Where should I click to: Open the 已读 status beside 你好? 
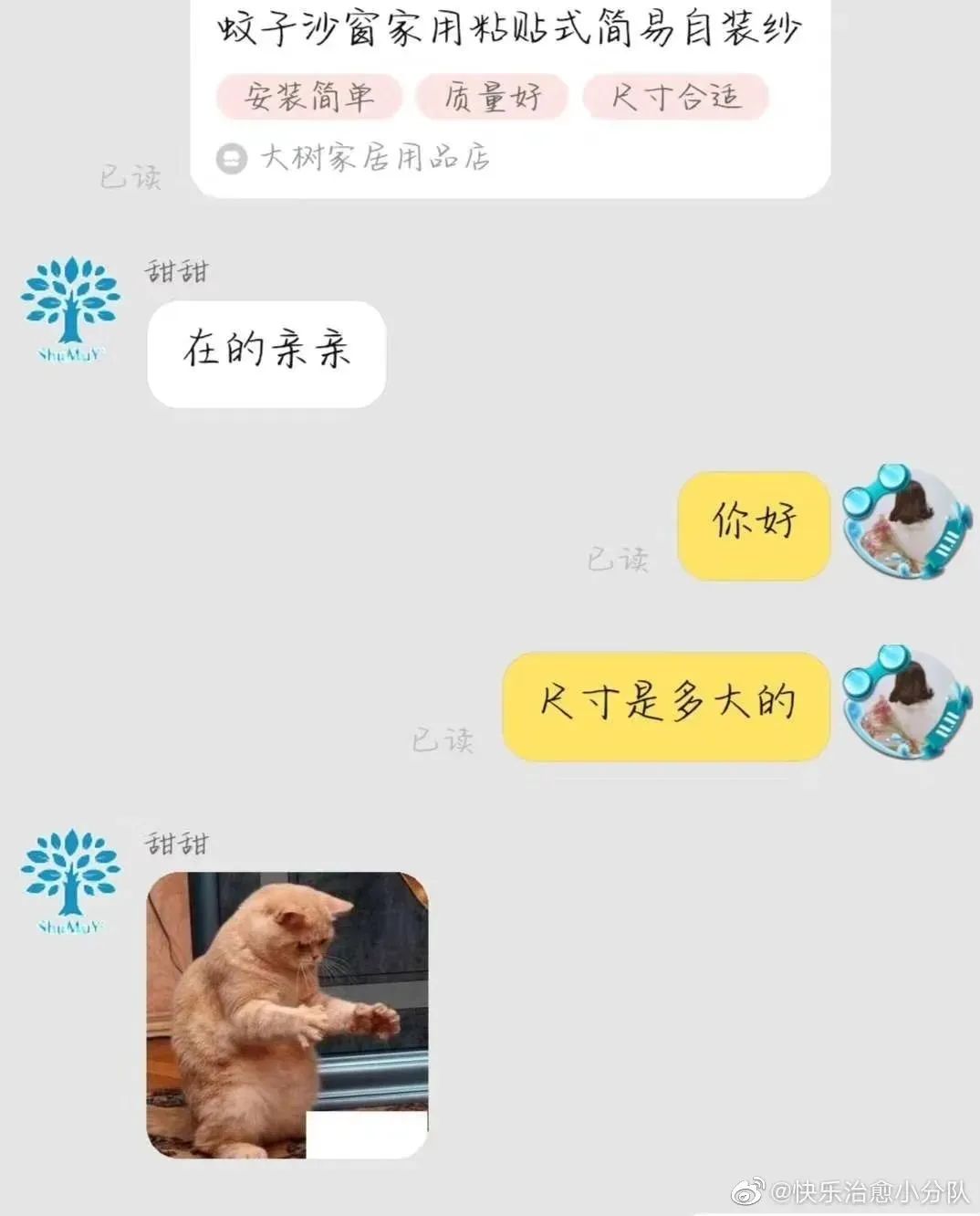pos(619,559)
